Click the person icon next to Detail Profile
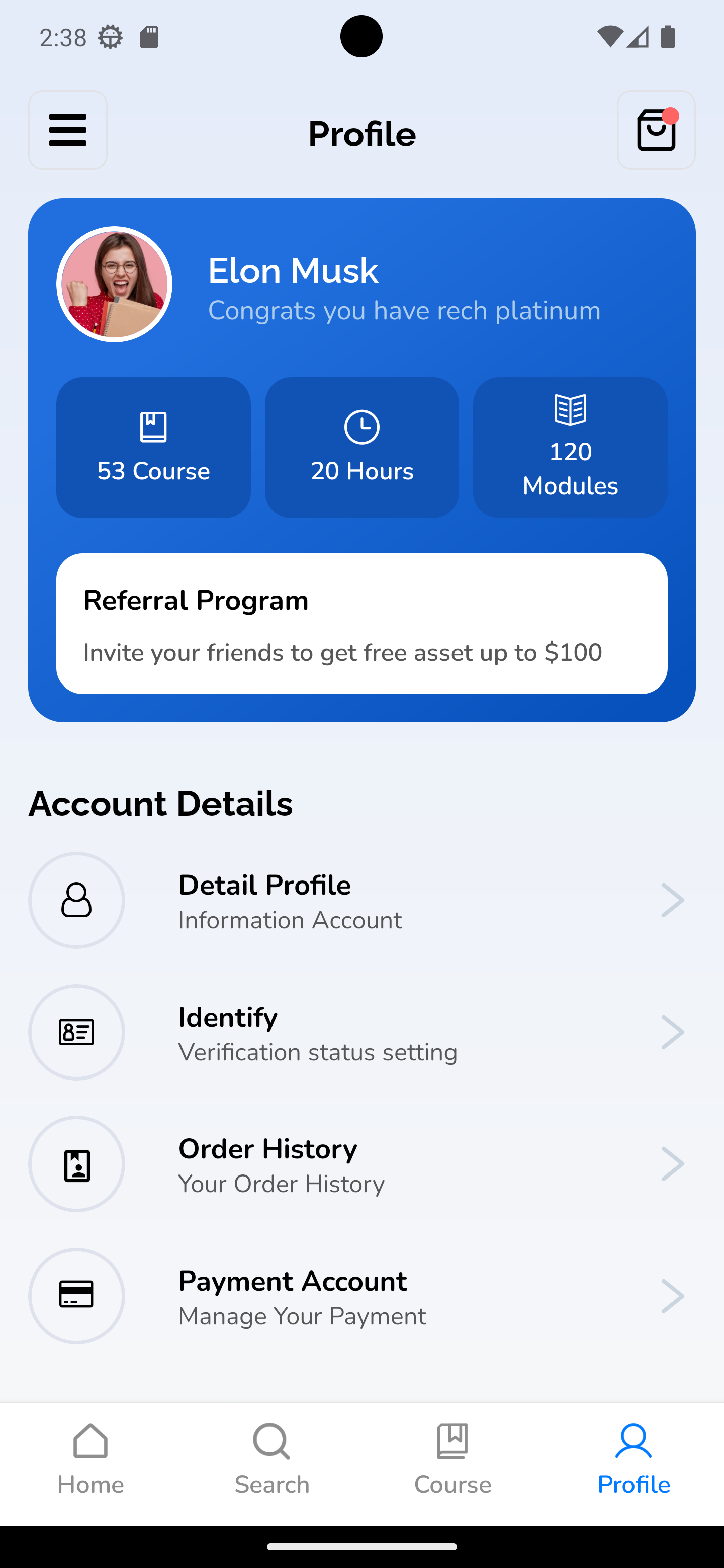Viewport: 724px width, 1568px height. coord(75,900)
